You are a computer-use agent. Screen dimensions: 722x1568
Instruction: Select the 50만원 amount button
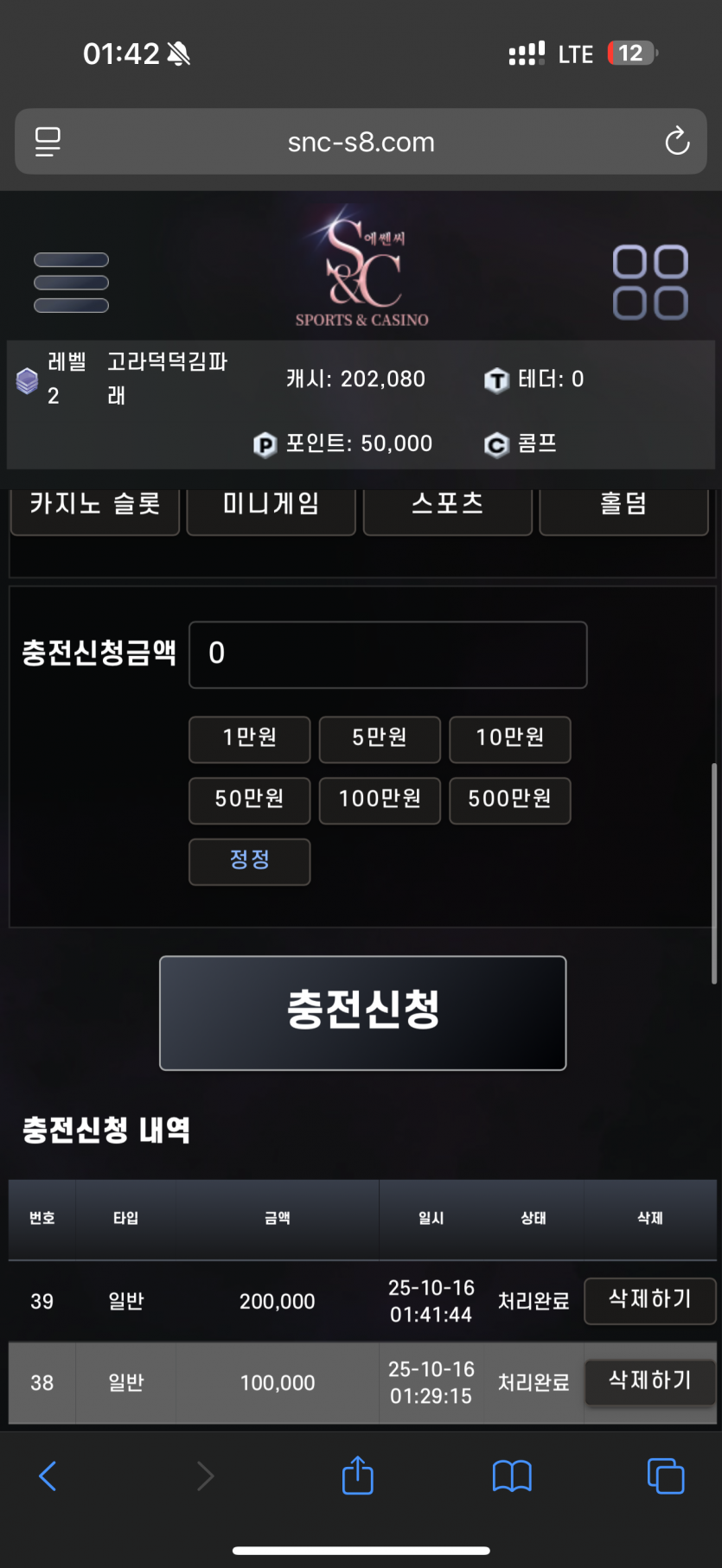[x=250, y=800]
